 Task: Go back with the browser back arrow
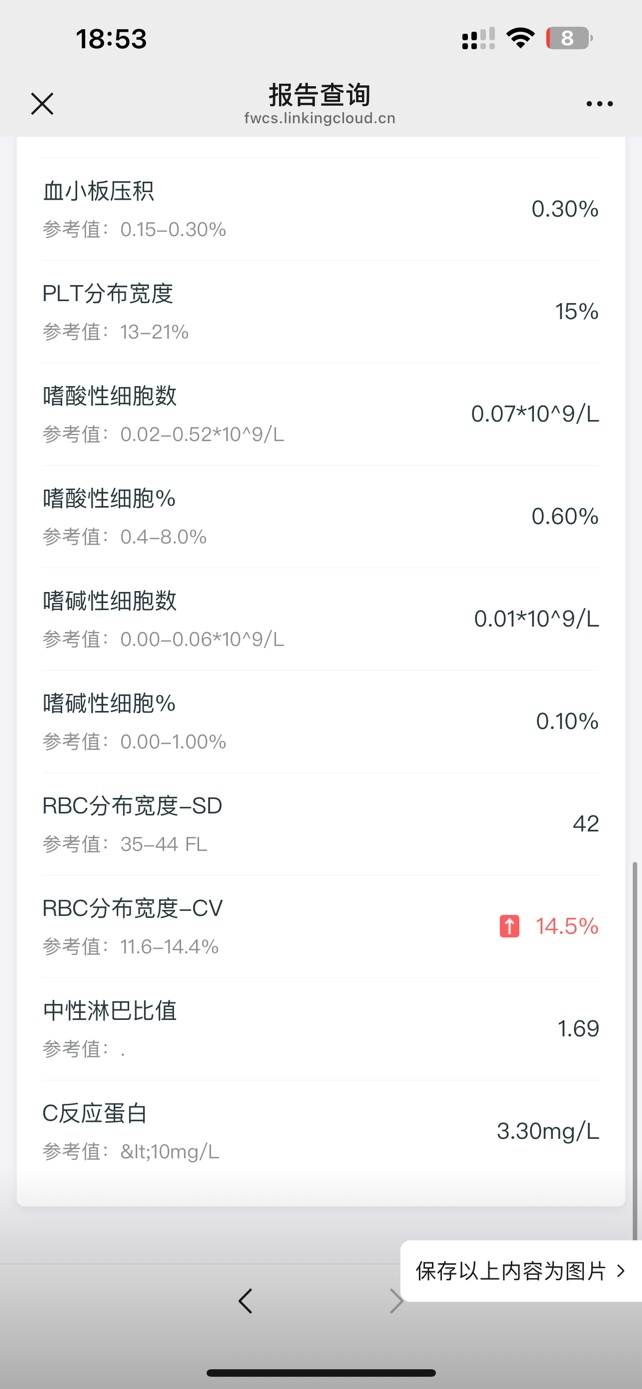click(x=245, y=1300)
